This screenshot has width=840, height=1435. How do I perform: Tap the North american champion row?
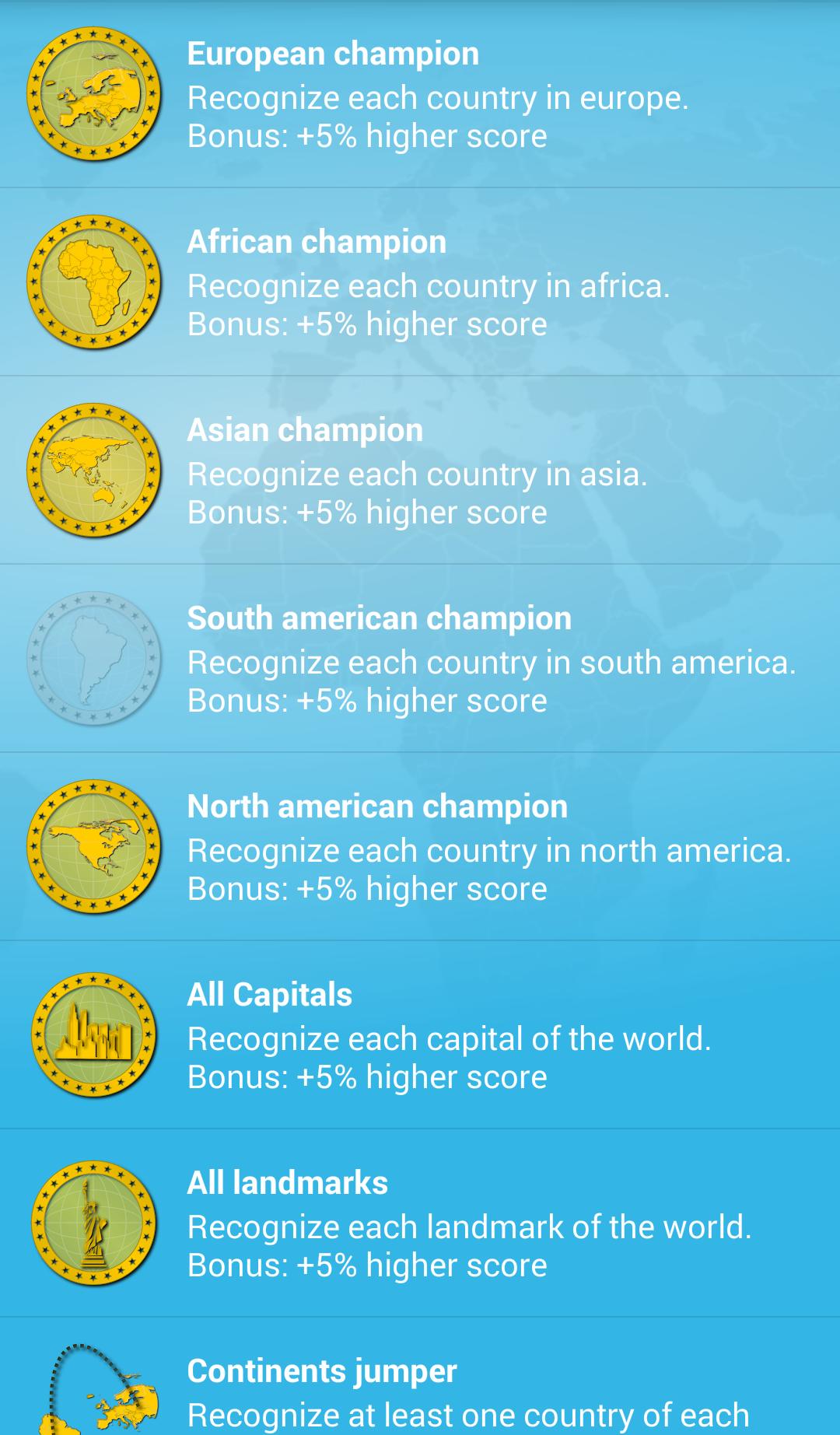(x=420, y=848)
